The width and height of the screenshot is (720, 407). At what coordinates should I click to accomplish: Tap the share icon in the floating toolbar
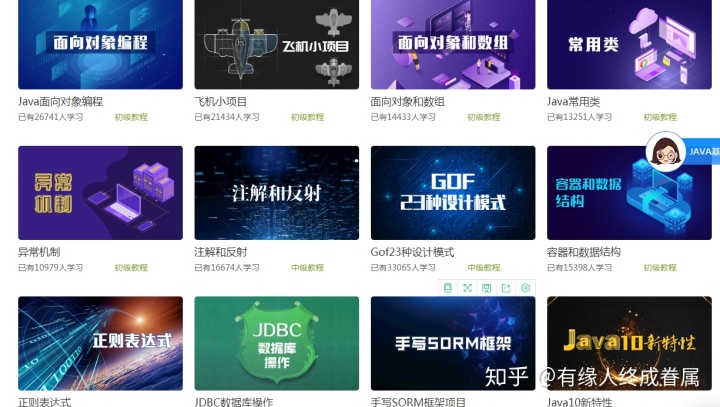pyautogui.click(x=506, y=288)
